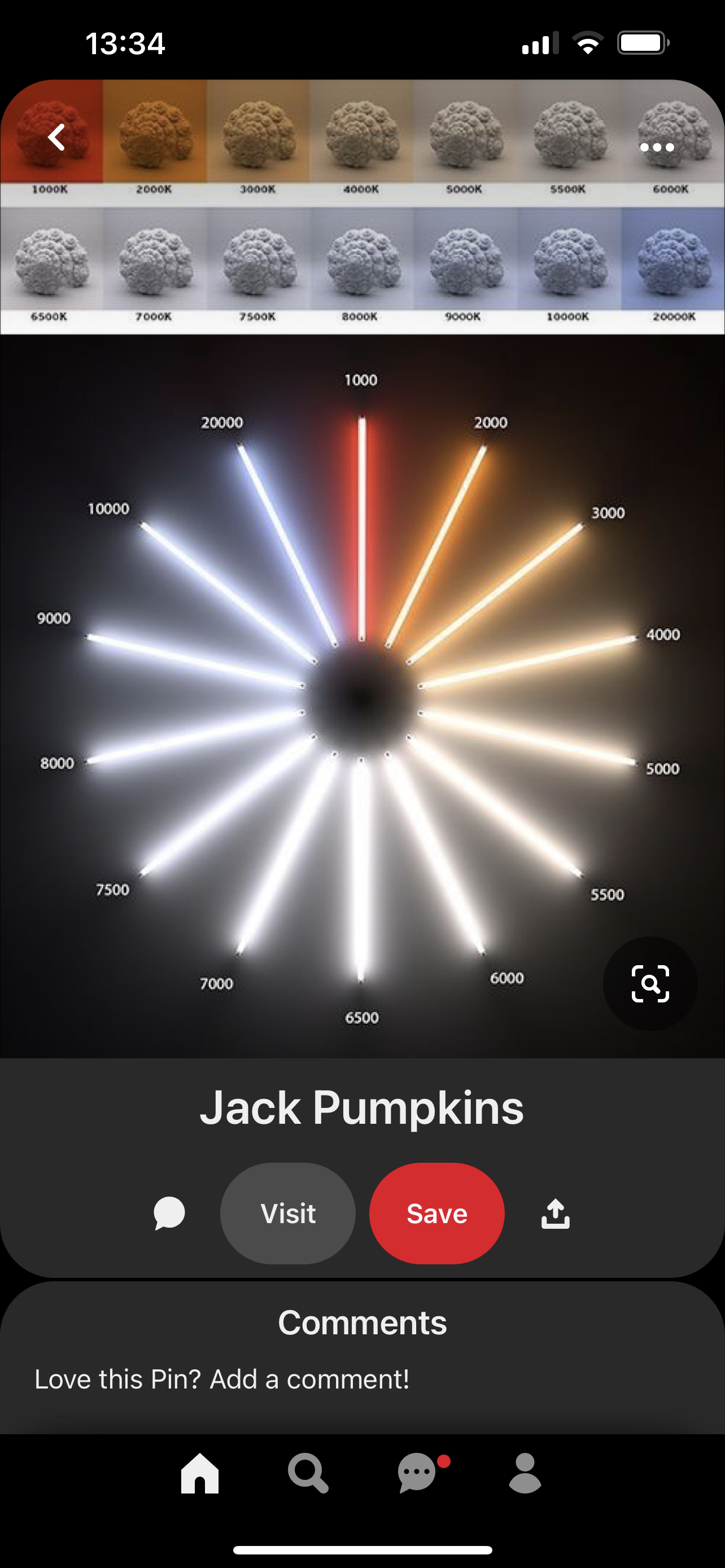Open the color temperature pin image
The height and width of the screenshot is (1568, 725).
362,669
